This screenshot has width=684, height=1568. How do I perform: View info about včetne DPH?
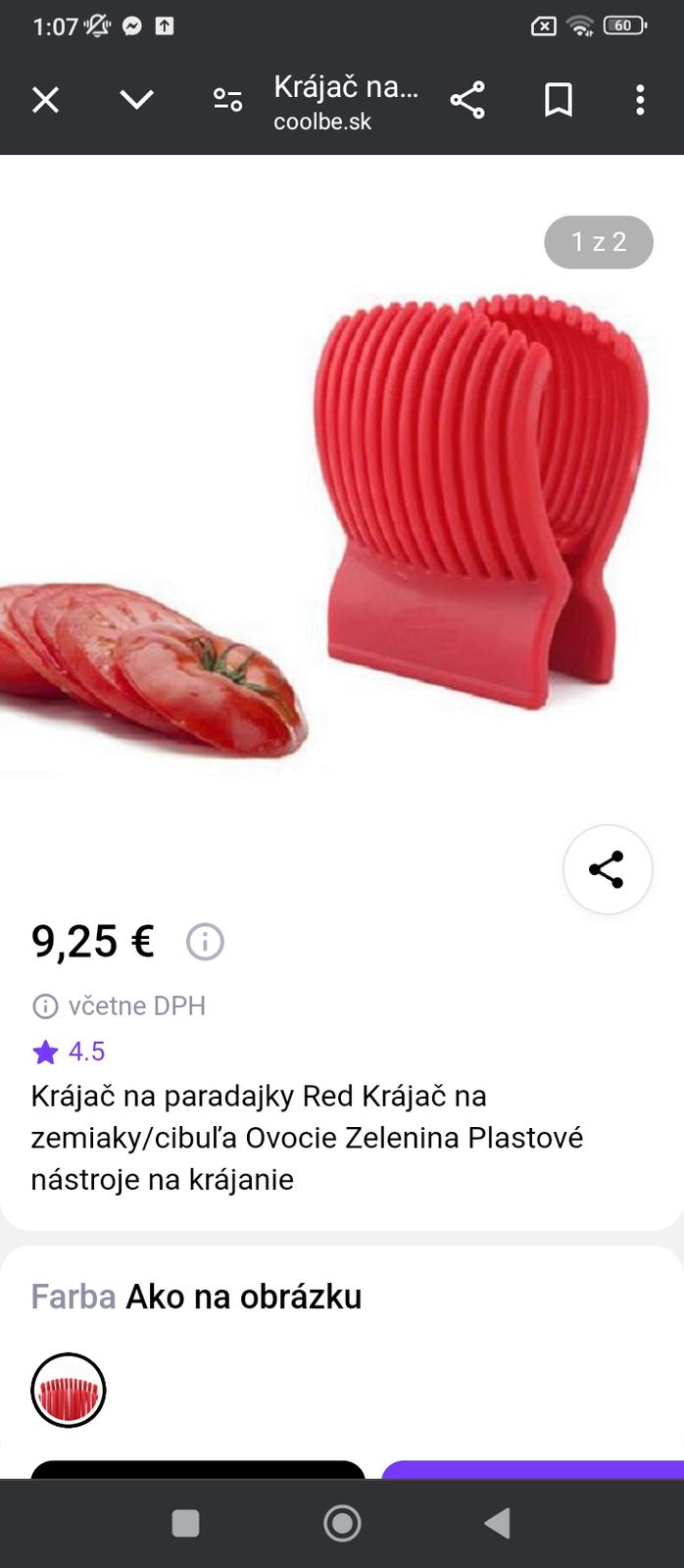pyautogui.click(x=45, y=1006)
